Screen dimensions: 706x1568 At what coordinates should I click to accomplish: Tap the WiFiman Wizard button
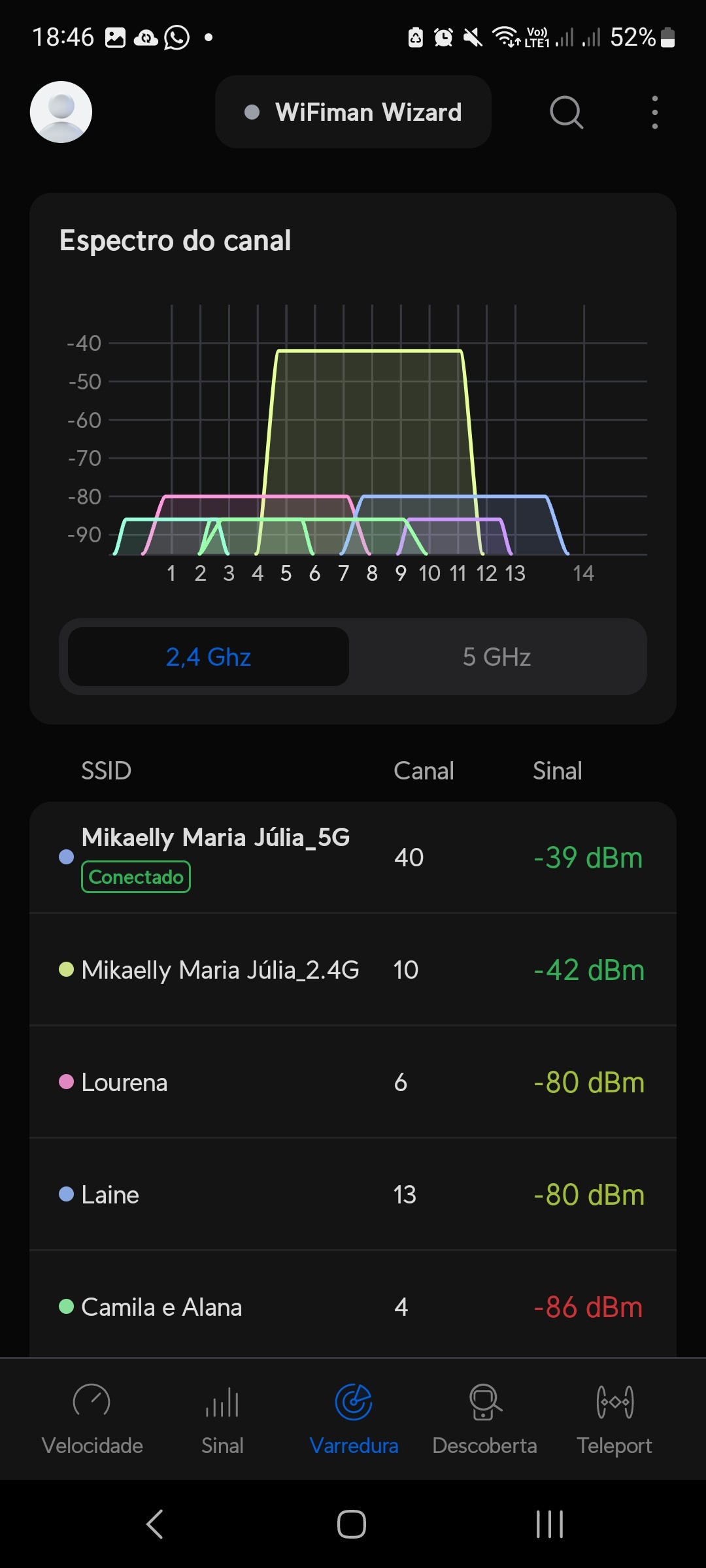pos(353,112)
